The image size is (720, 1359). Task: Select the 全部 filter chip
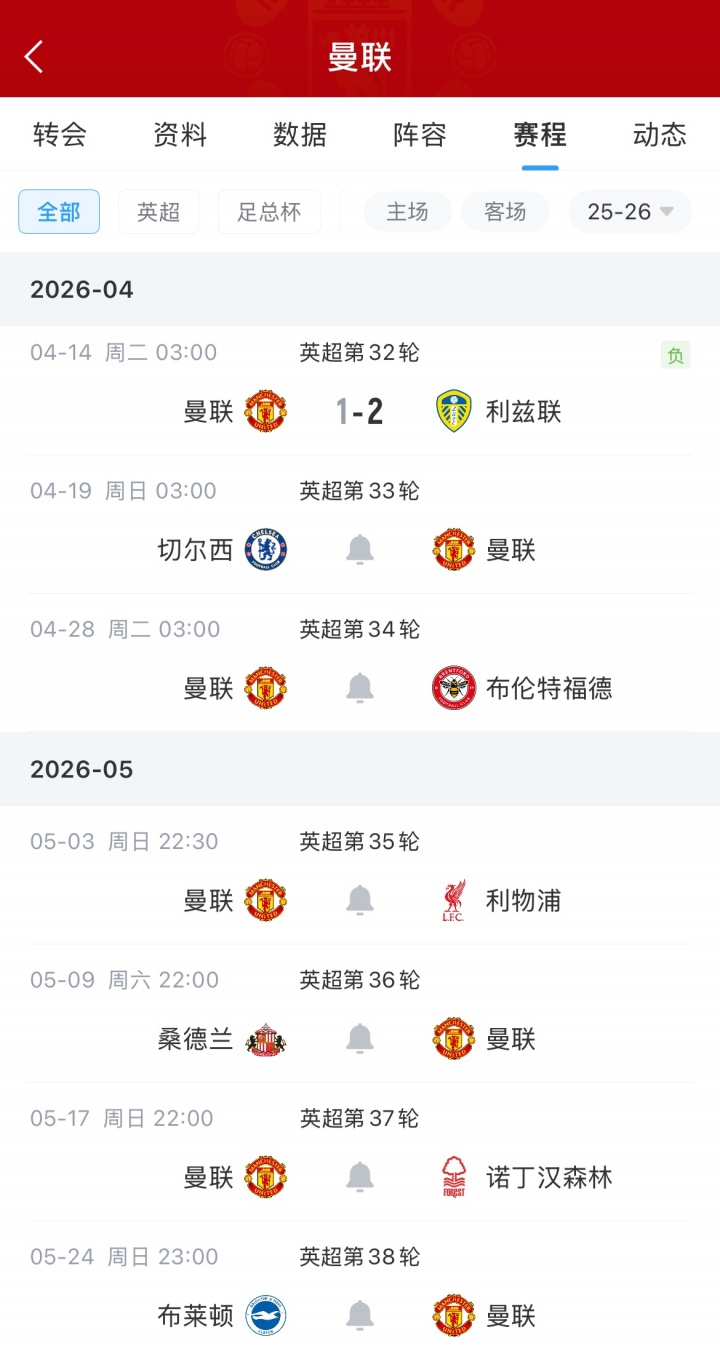tap(59, 212)
